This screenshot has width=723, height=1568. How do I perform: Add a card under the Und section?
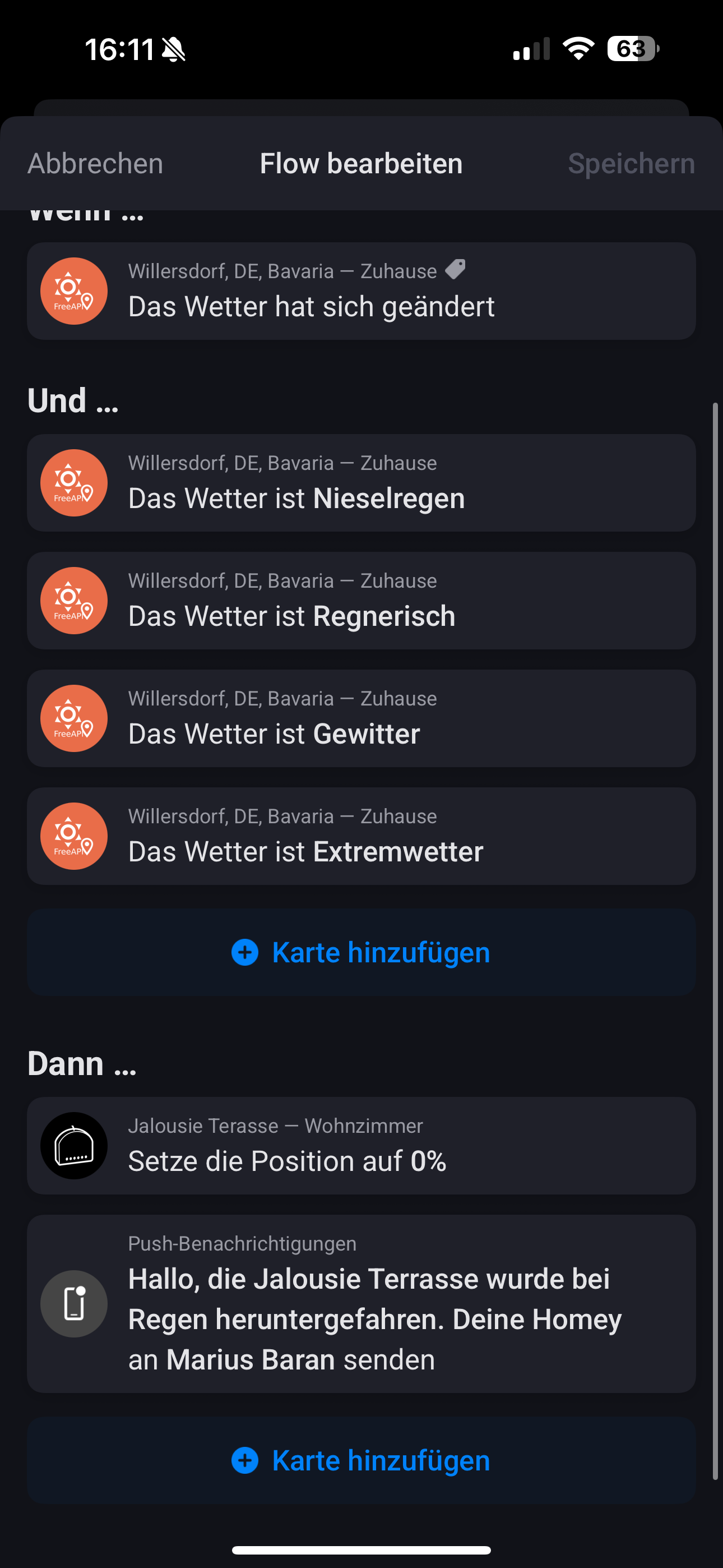[361, 953]
